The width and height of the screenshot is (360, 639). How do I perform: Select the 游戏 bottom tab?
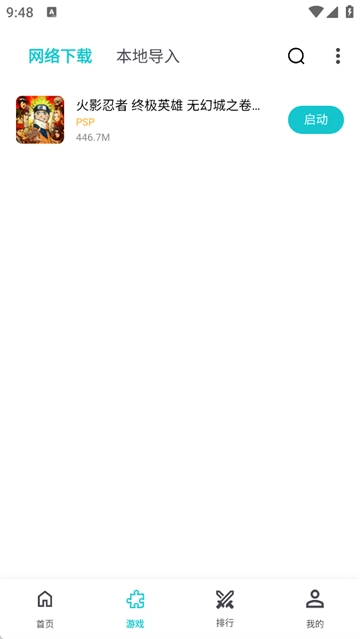(x=135, y=609)
